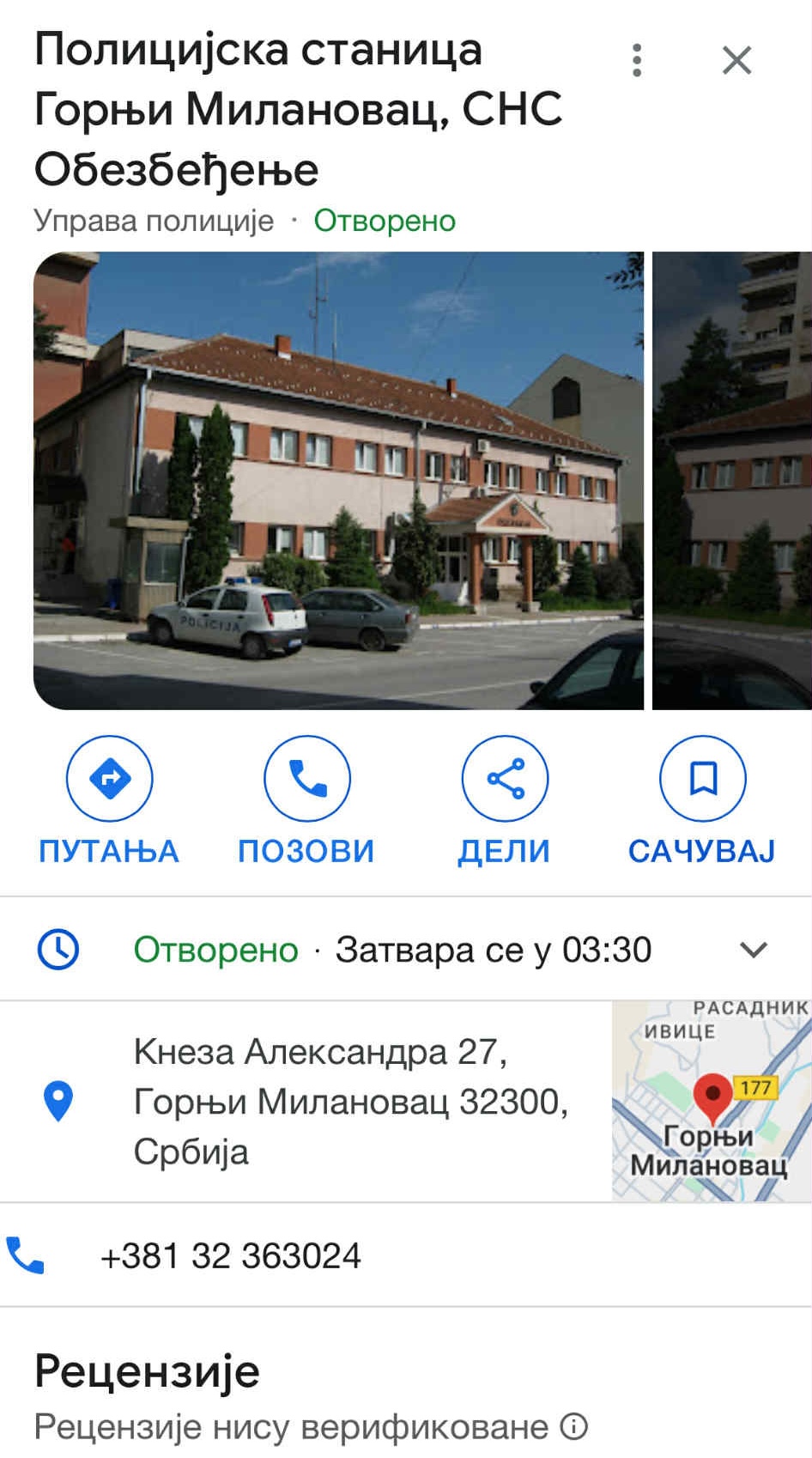The height and width of the screenshot is (1458, 812).
Task: Tap the info icon beside unverified reviews
Action: pyautogui.click(x=573, y=1426)
